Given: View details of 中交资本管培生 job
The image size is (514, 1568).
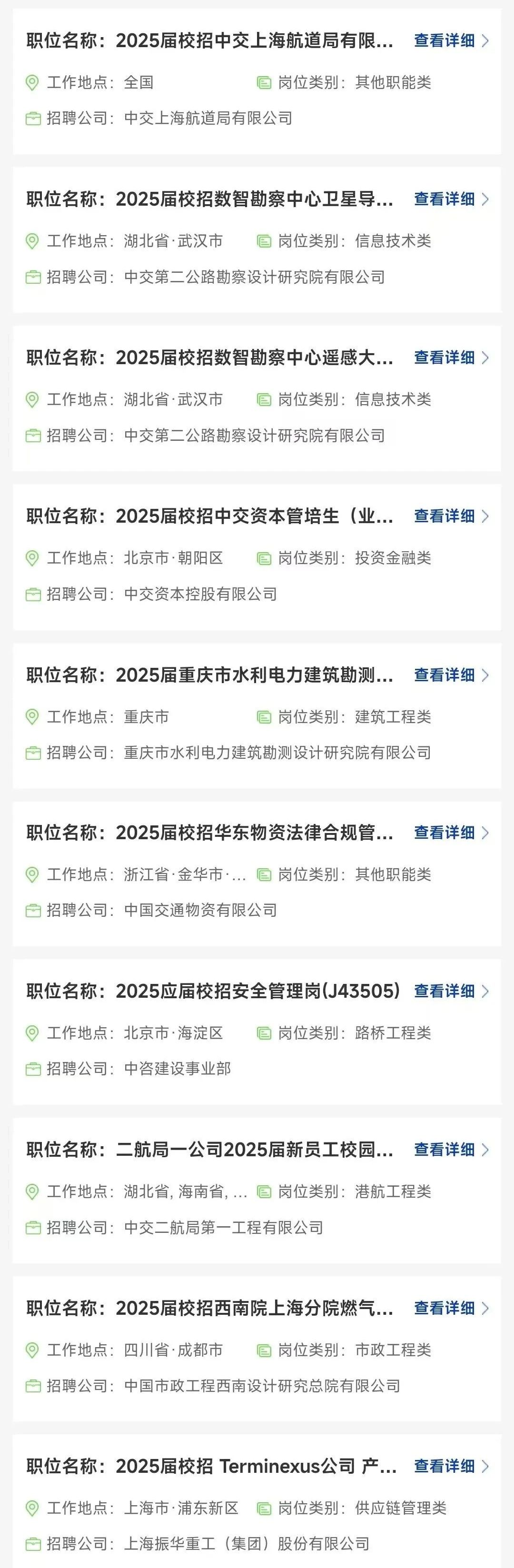Looking at the screenshot, I should click(451, 516).
